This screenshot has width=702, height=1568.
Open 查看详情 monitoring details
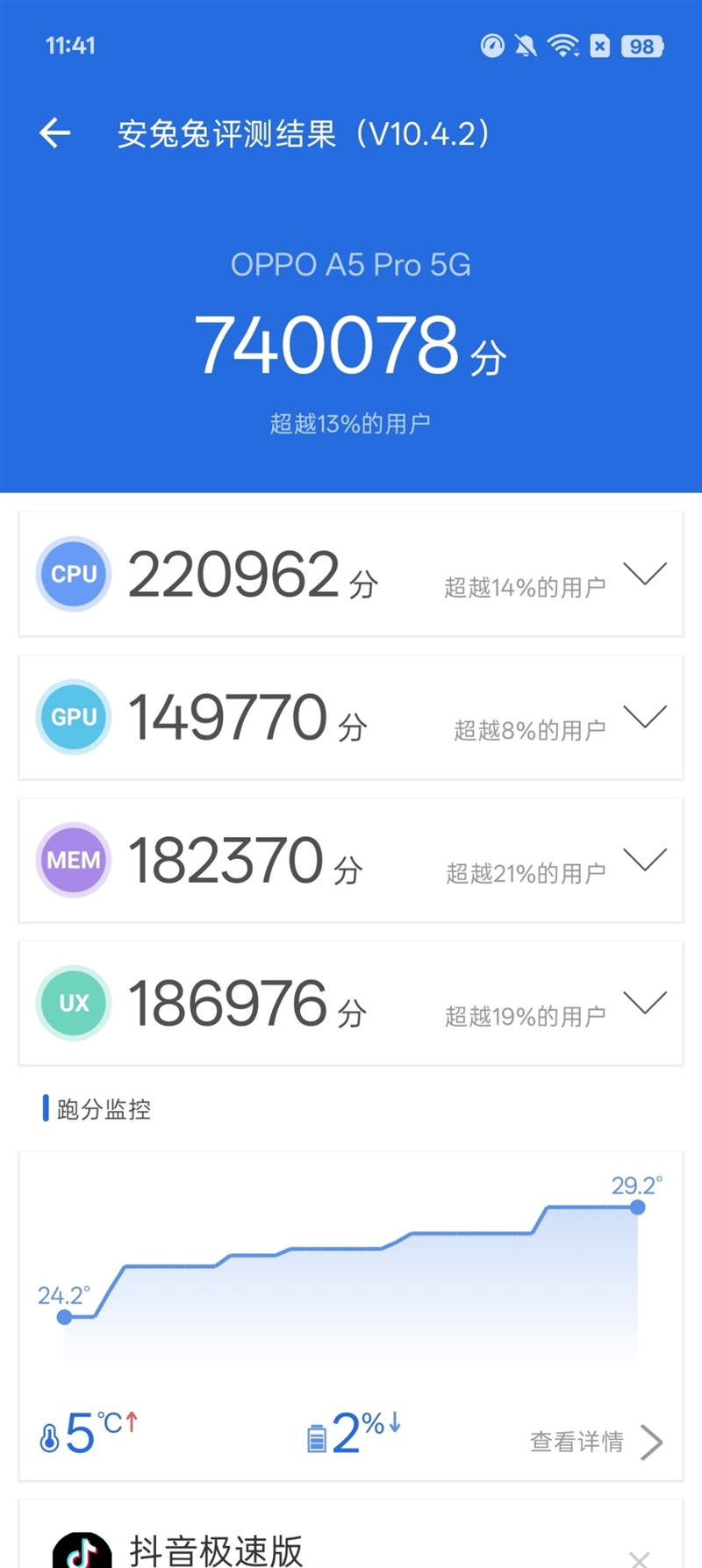coord(597,1441)
